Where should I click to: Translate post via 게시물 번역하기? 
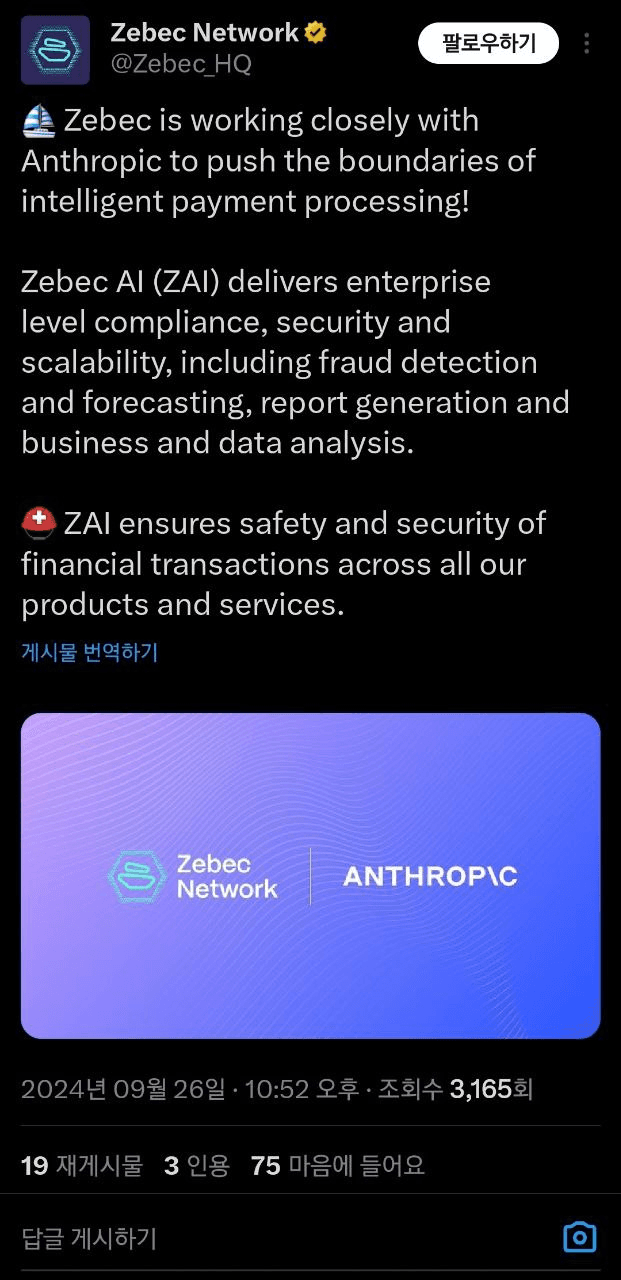pos(89,653)
